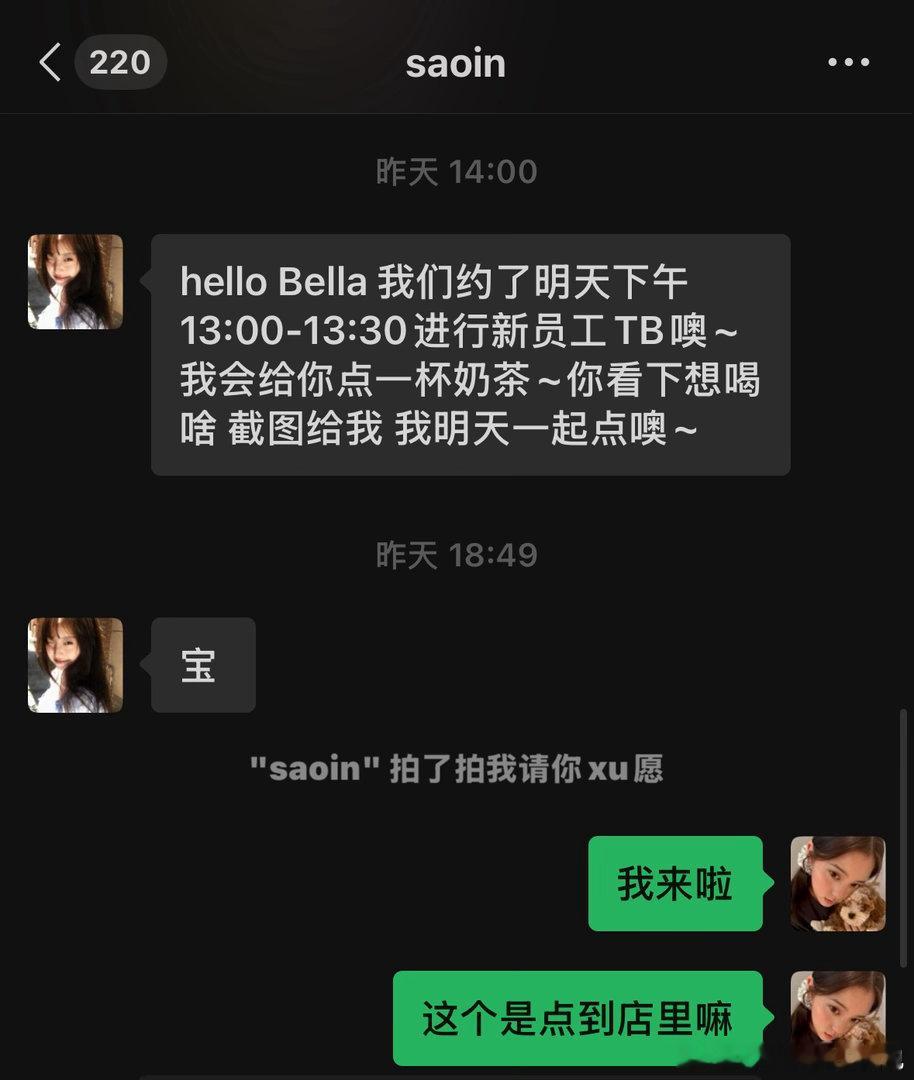Tap the unread badge showing 220
The image size is (914, 1080).
click(x=120, y=62)
